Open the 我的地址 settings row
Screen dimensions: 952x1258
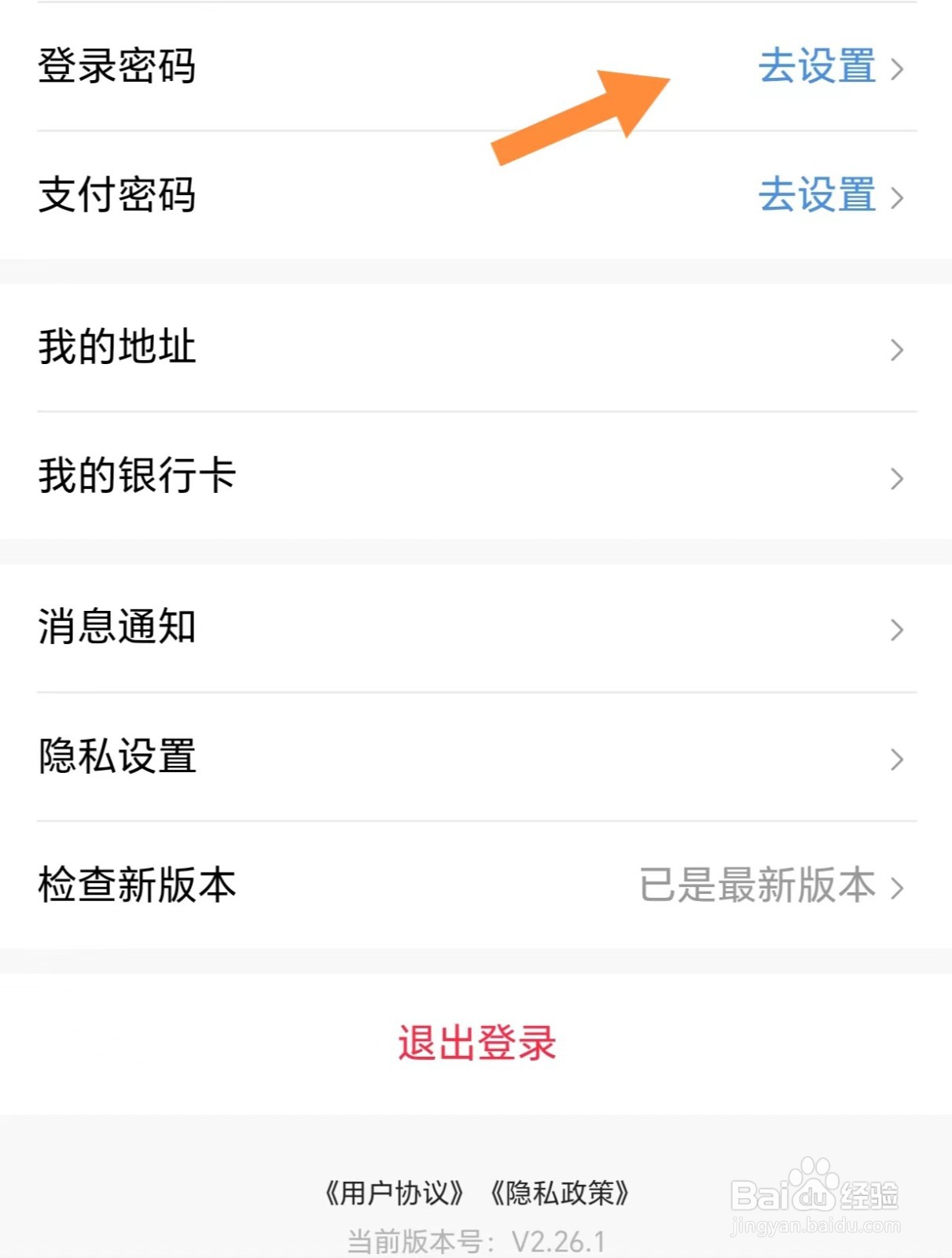coord(118,348)
